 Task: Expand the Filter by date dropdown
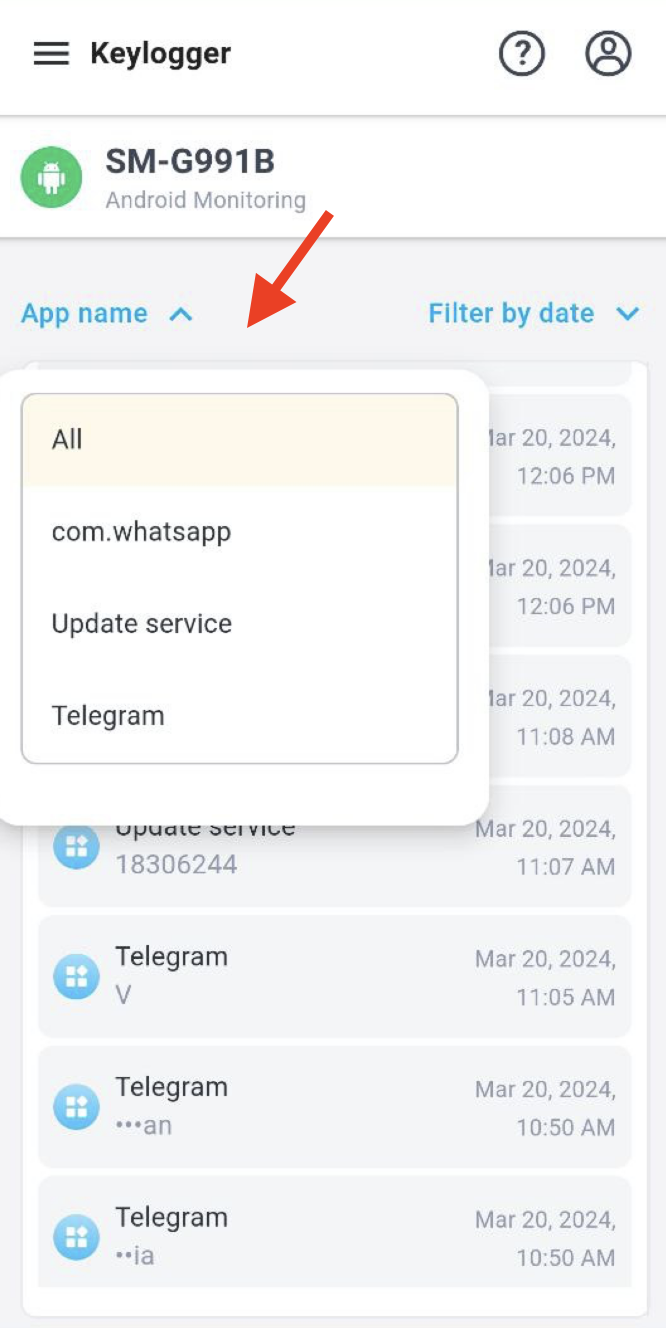533,314
